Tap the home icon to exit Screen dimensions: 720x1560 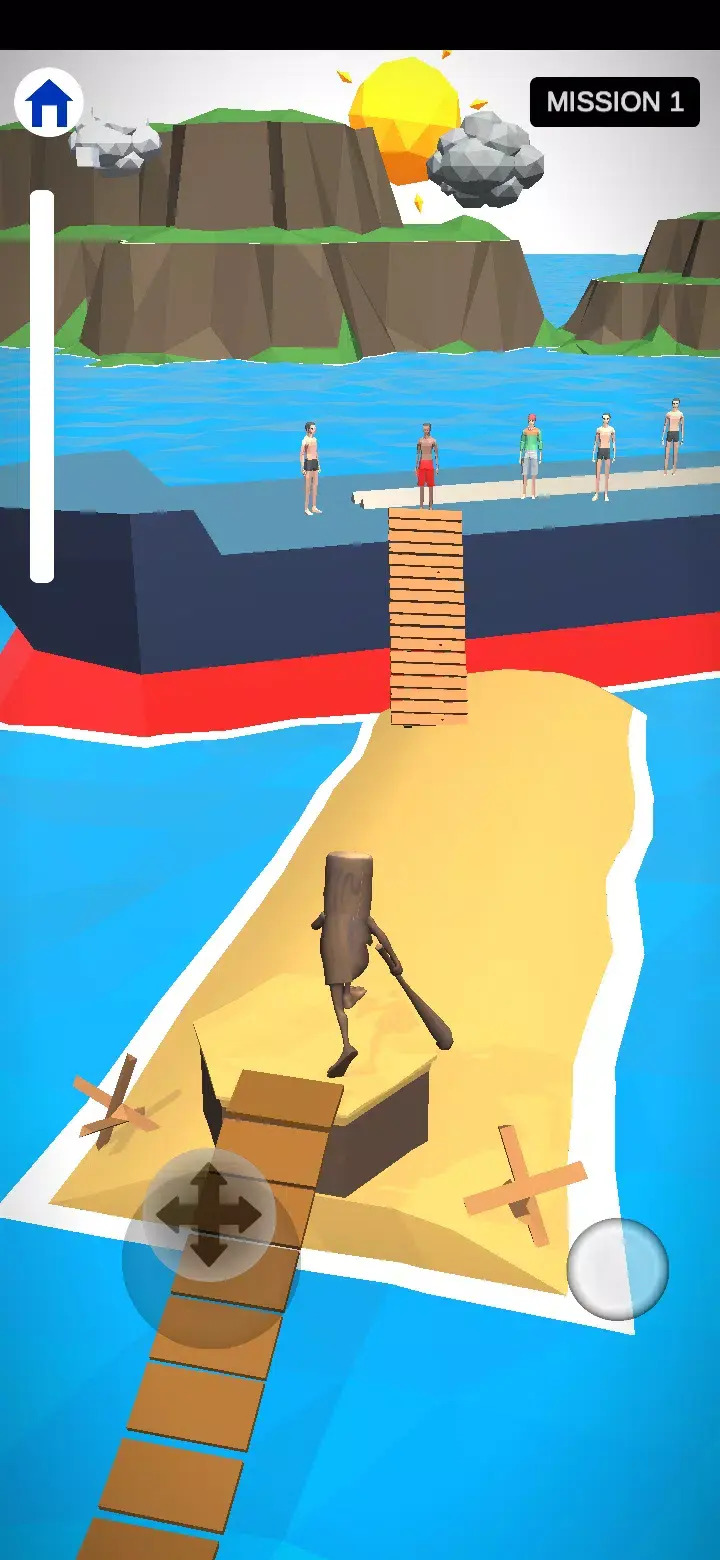click(49, 103)
